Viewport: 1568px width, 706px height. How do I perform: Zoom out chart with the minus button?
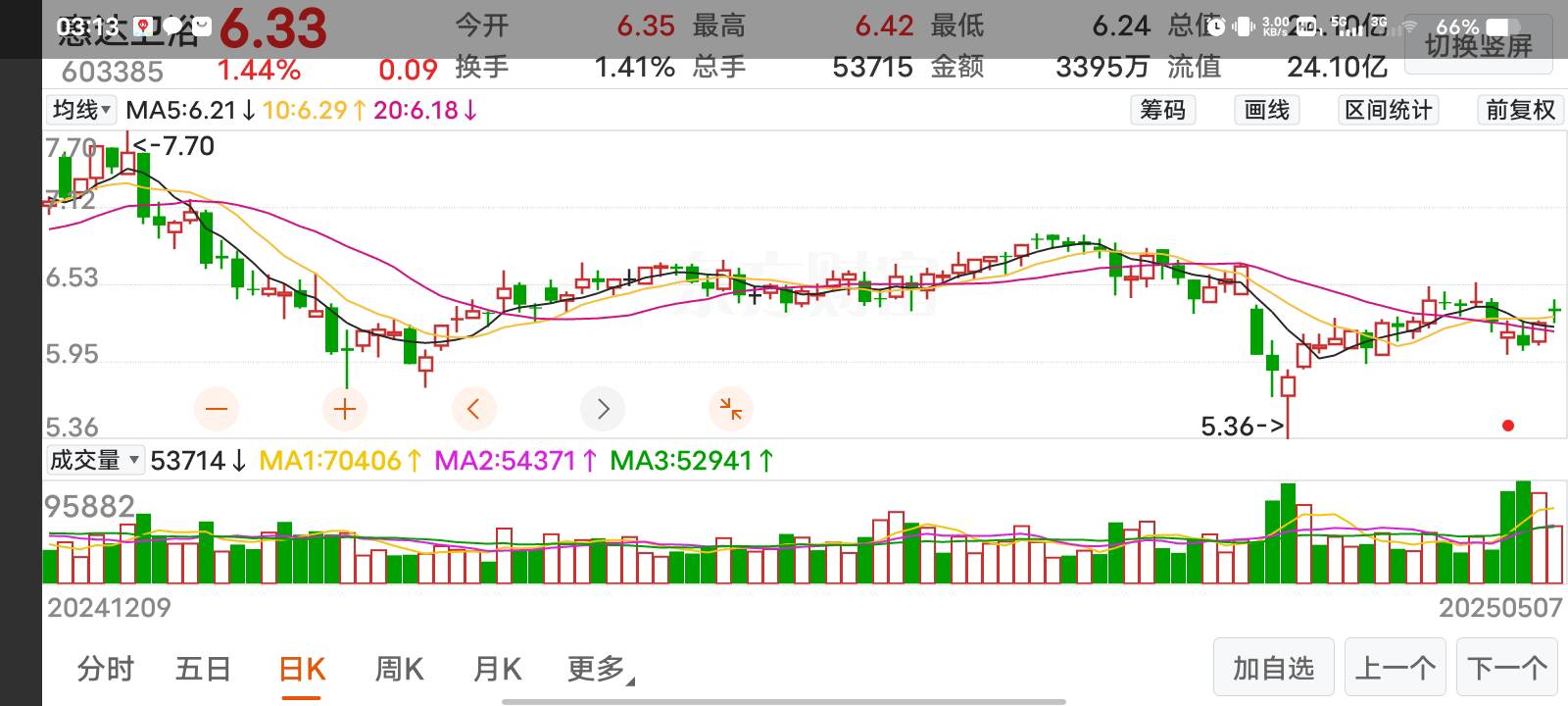217,409
